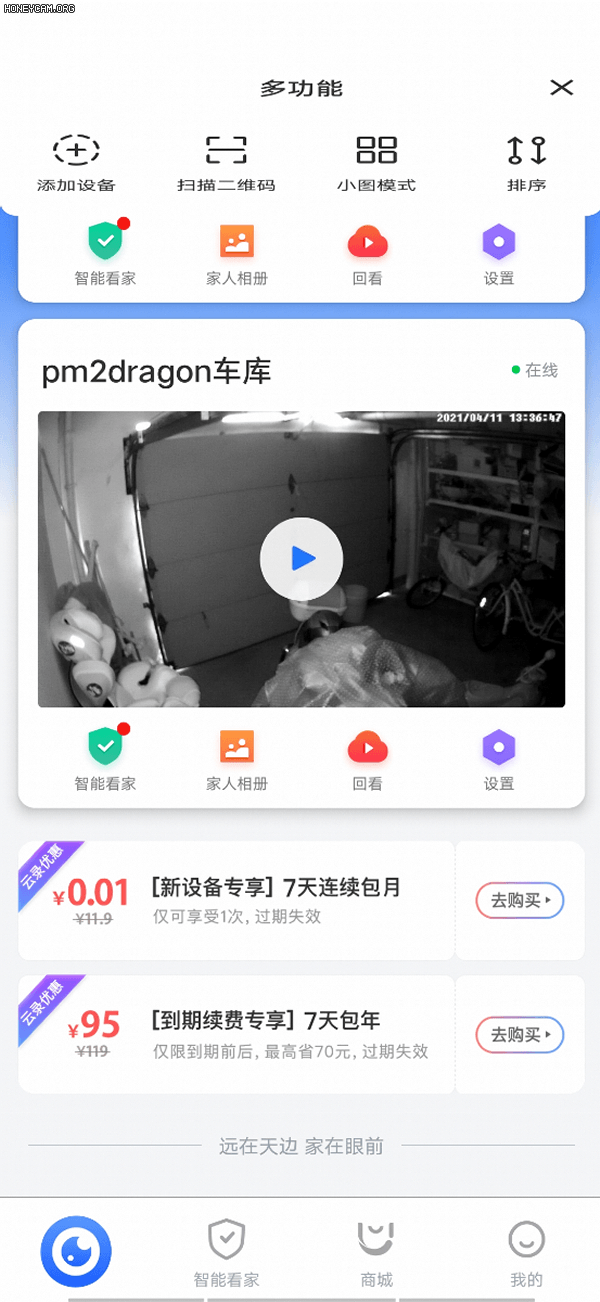Open 扫描二维码 QR scanner
Screen dimensions: 600x1302
tap(226, 163)
